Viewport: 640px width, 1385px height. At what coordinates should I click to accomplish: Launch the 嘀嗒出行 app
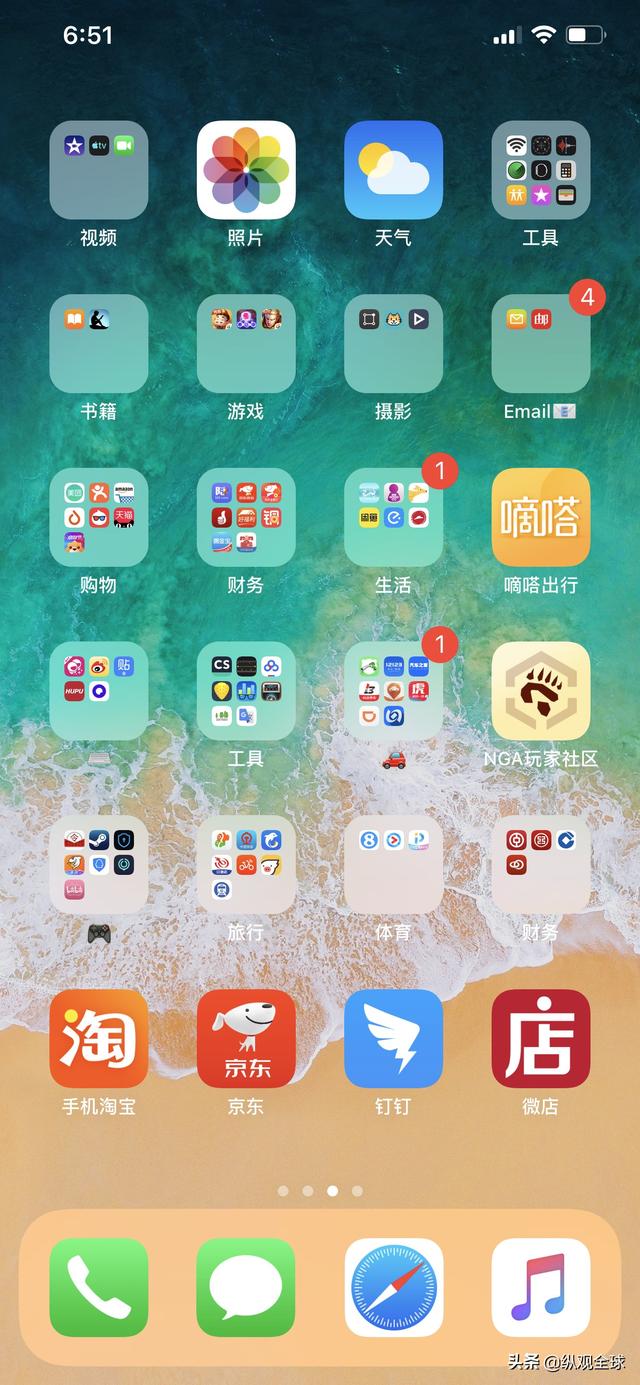(x=540, y=517)
